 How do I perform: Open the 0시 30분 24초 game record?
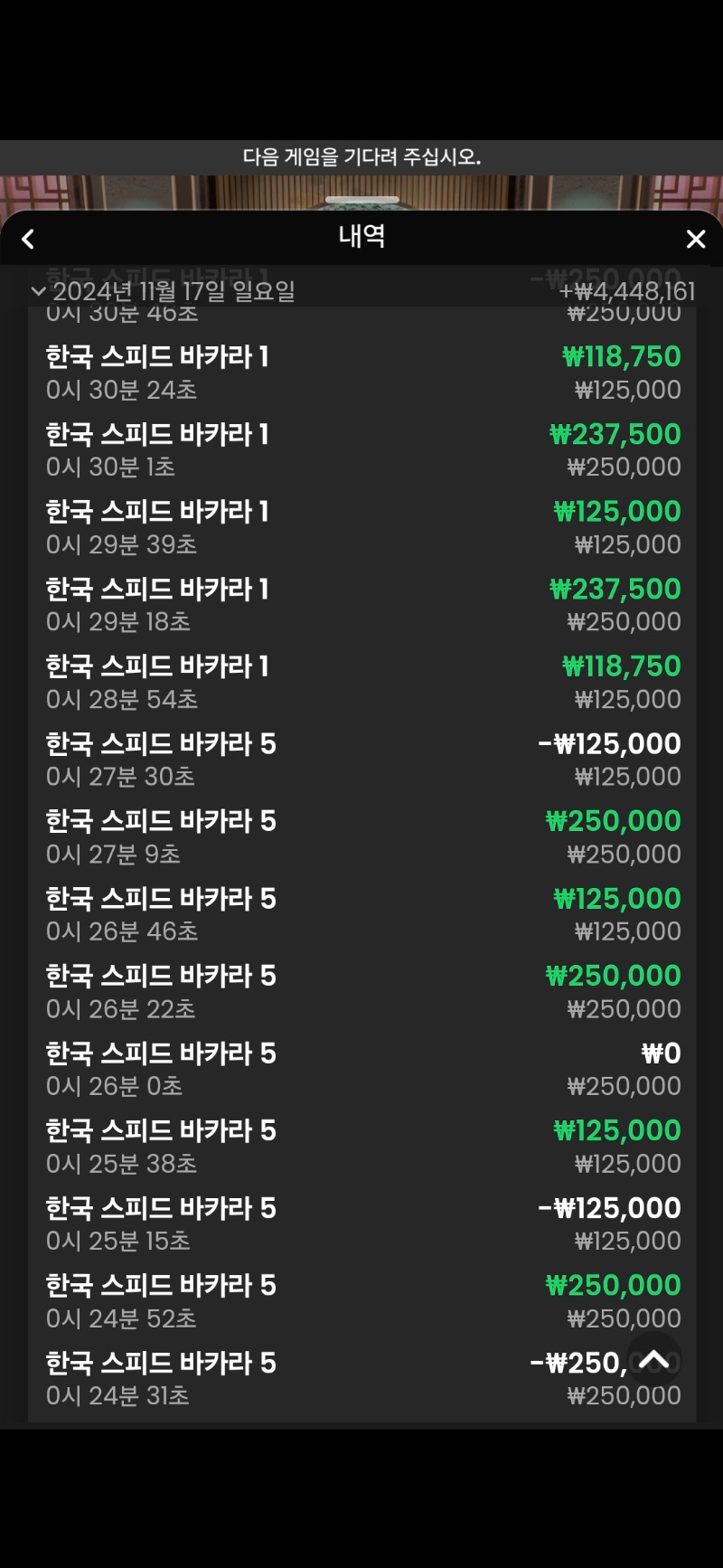[x=361, y=373]
